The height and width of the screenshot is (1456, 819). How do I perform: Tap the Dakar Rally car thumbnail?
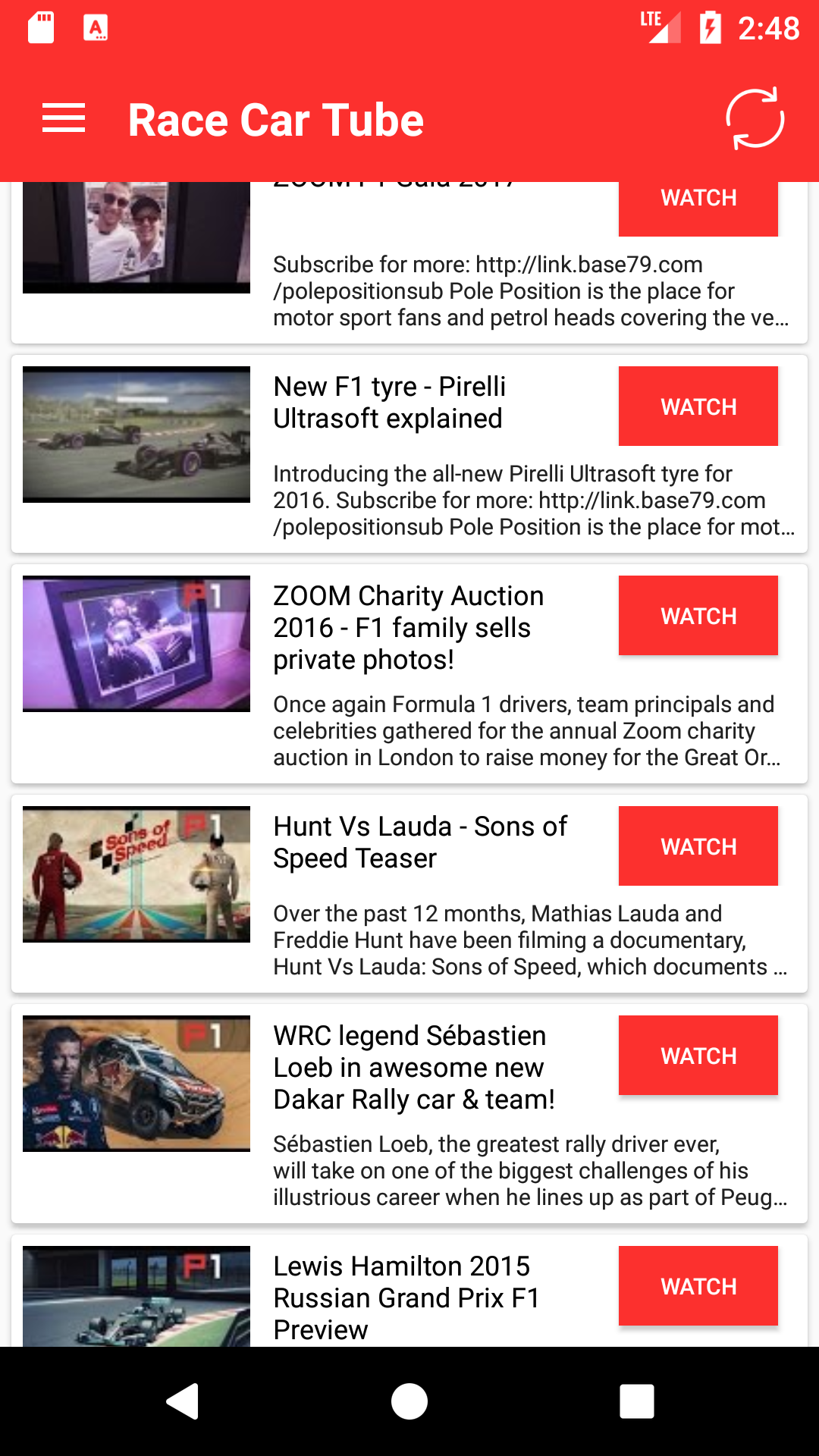coord(136,1085)
